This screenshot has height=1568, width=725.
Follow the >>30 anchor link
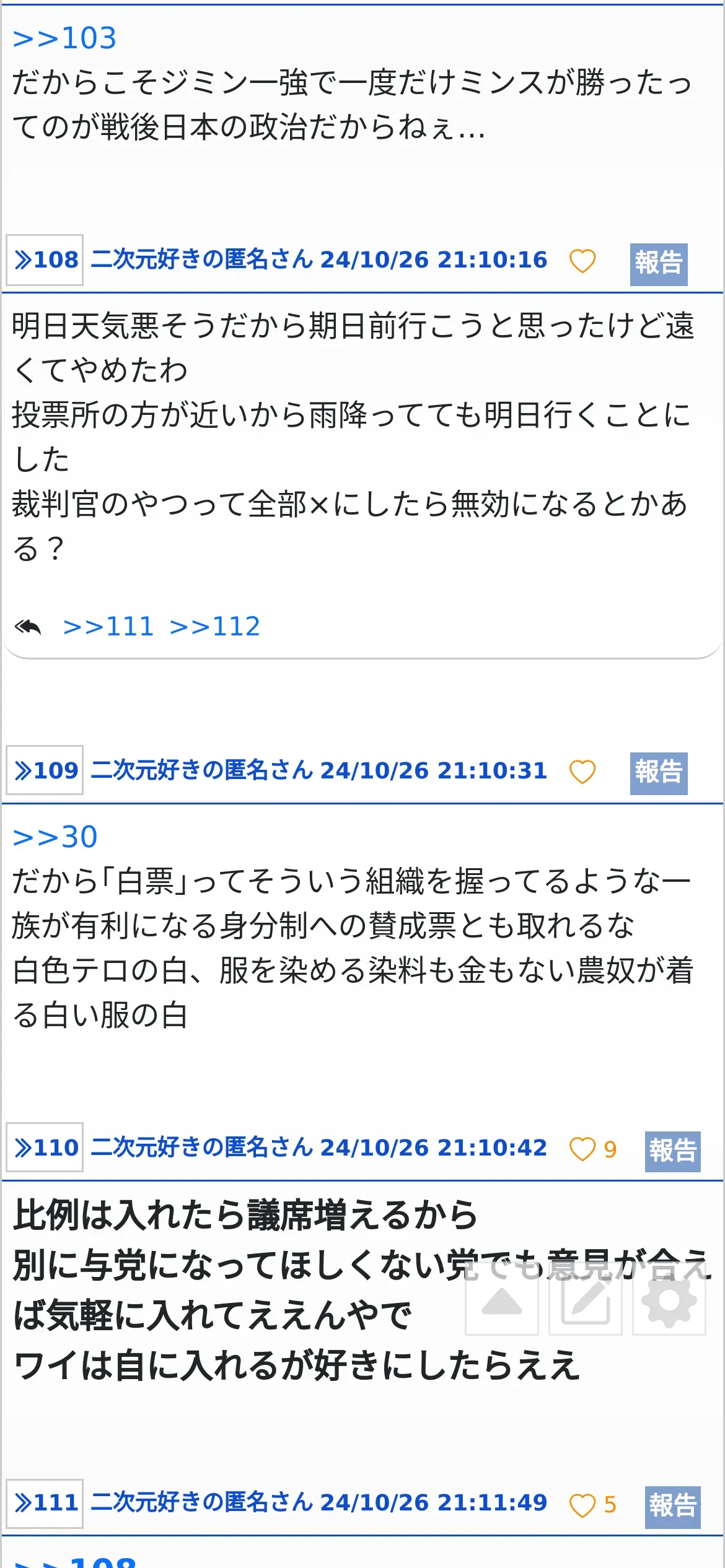[x=55, y=837]
